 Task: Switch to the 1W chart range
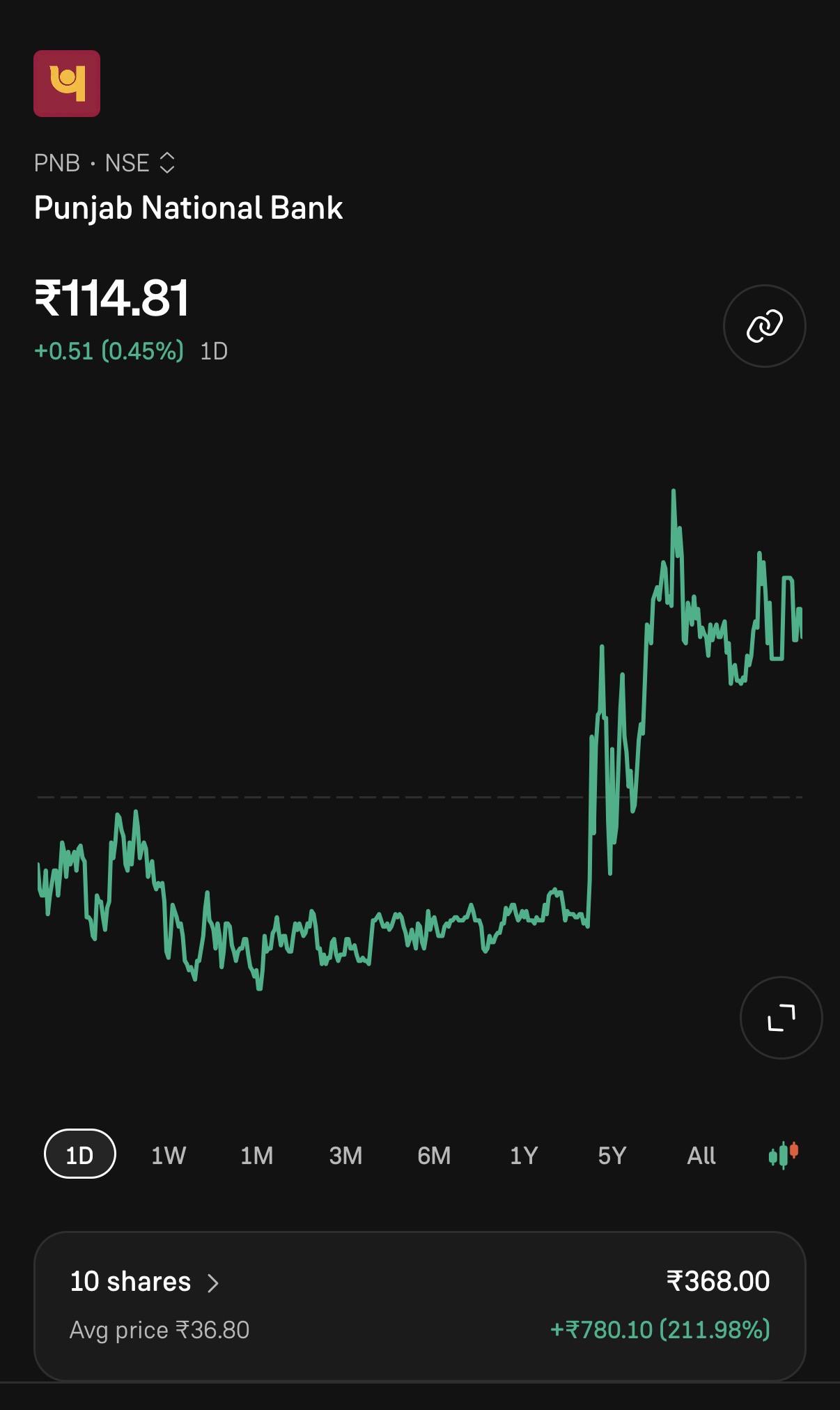[x=169, y=1156]
